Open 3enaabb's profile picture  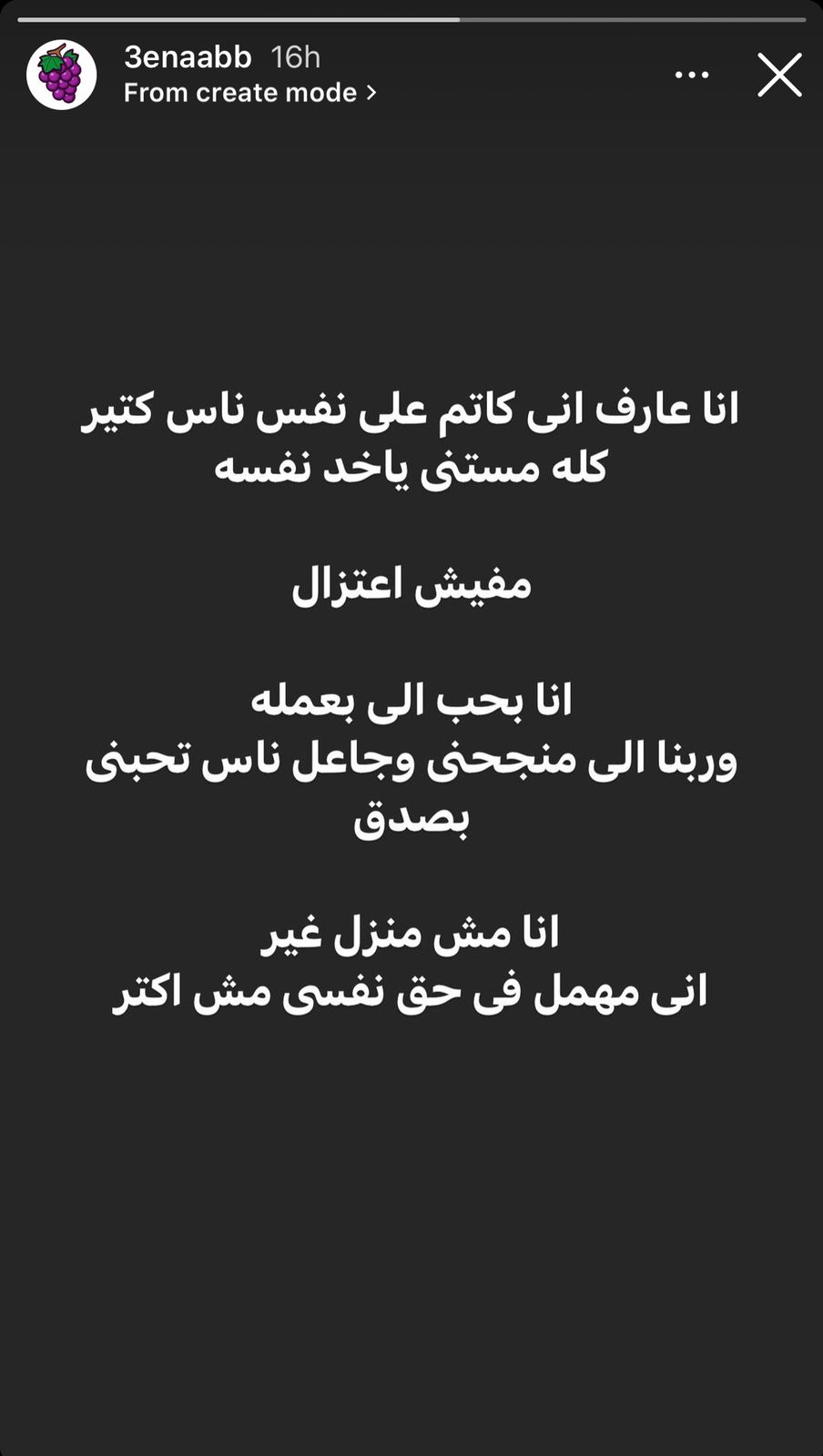coord(61,75)
